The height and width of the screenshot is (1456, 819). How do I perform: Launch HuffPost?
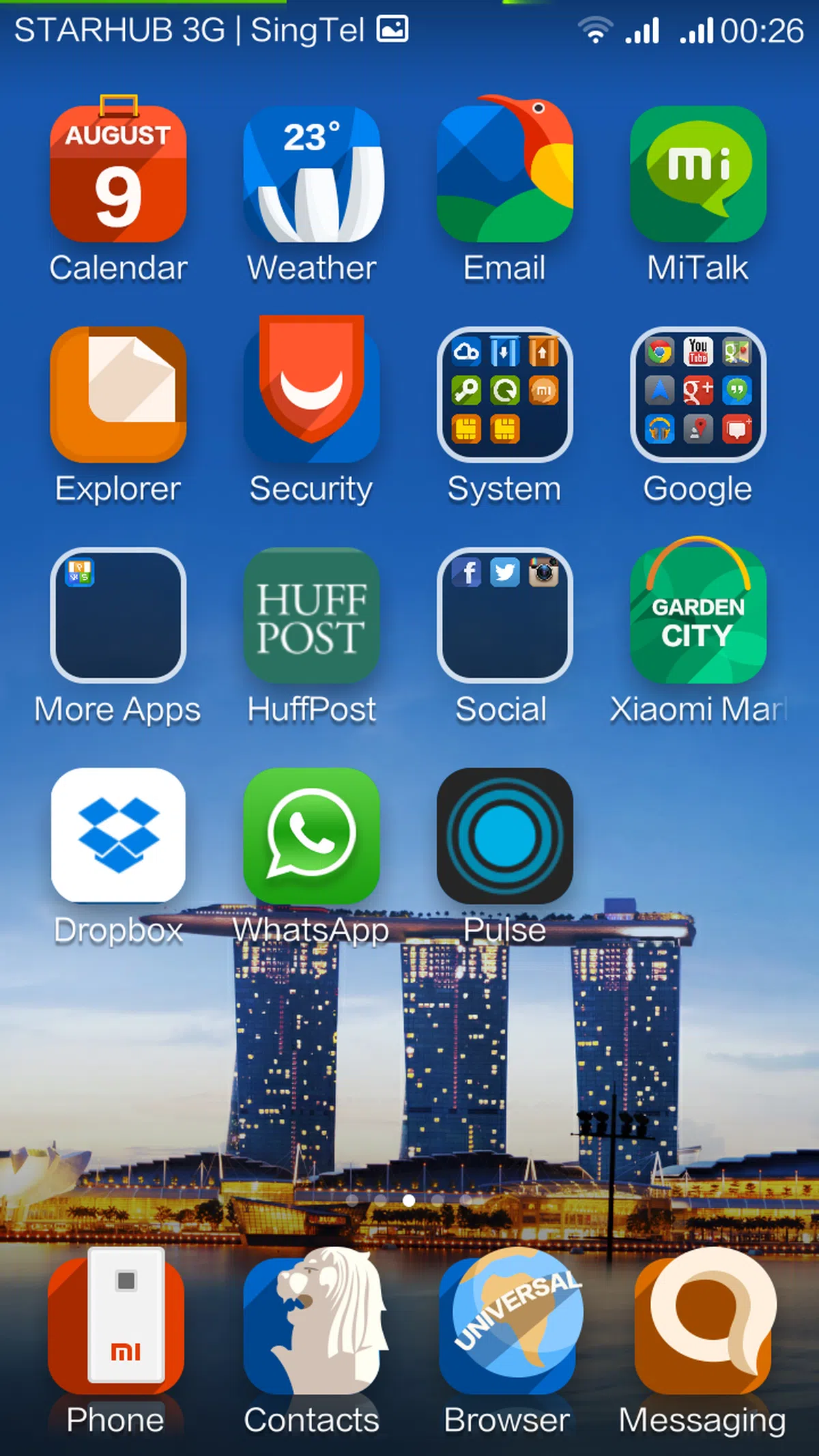(x=312, y=615)
